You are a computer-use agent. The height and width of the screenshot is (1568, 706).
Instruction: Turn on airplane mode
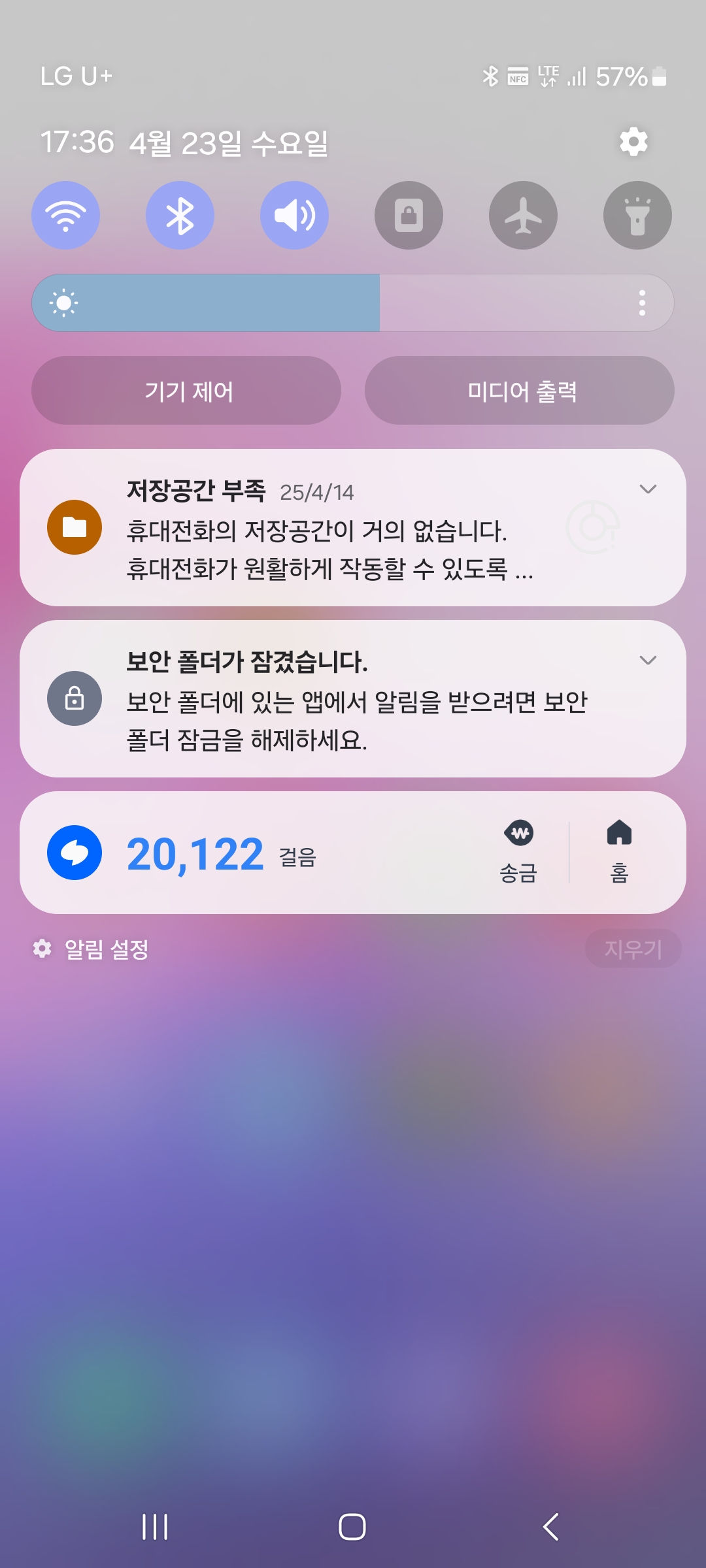[523, 216]
